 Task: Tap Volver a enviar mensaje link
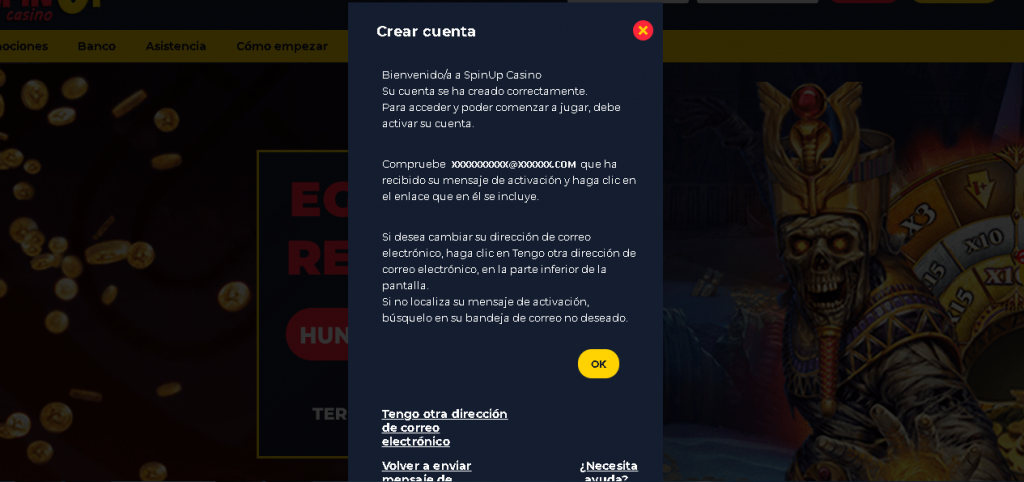(426, 471)
